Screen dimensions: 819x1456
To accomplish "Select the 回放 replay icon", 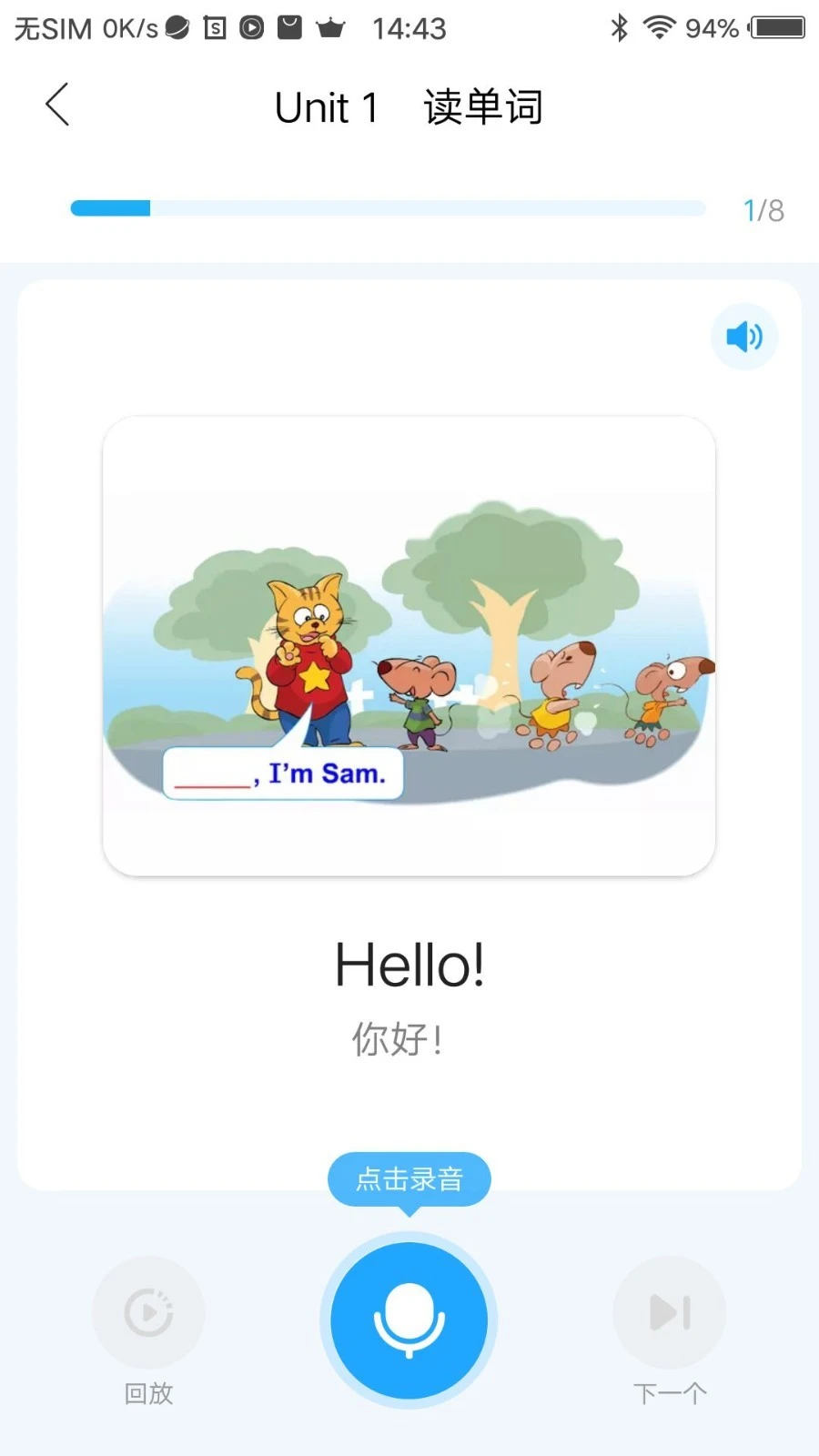I will coord(148,1312).
